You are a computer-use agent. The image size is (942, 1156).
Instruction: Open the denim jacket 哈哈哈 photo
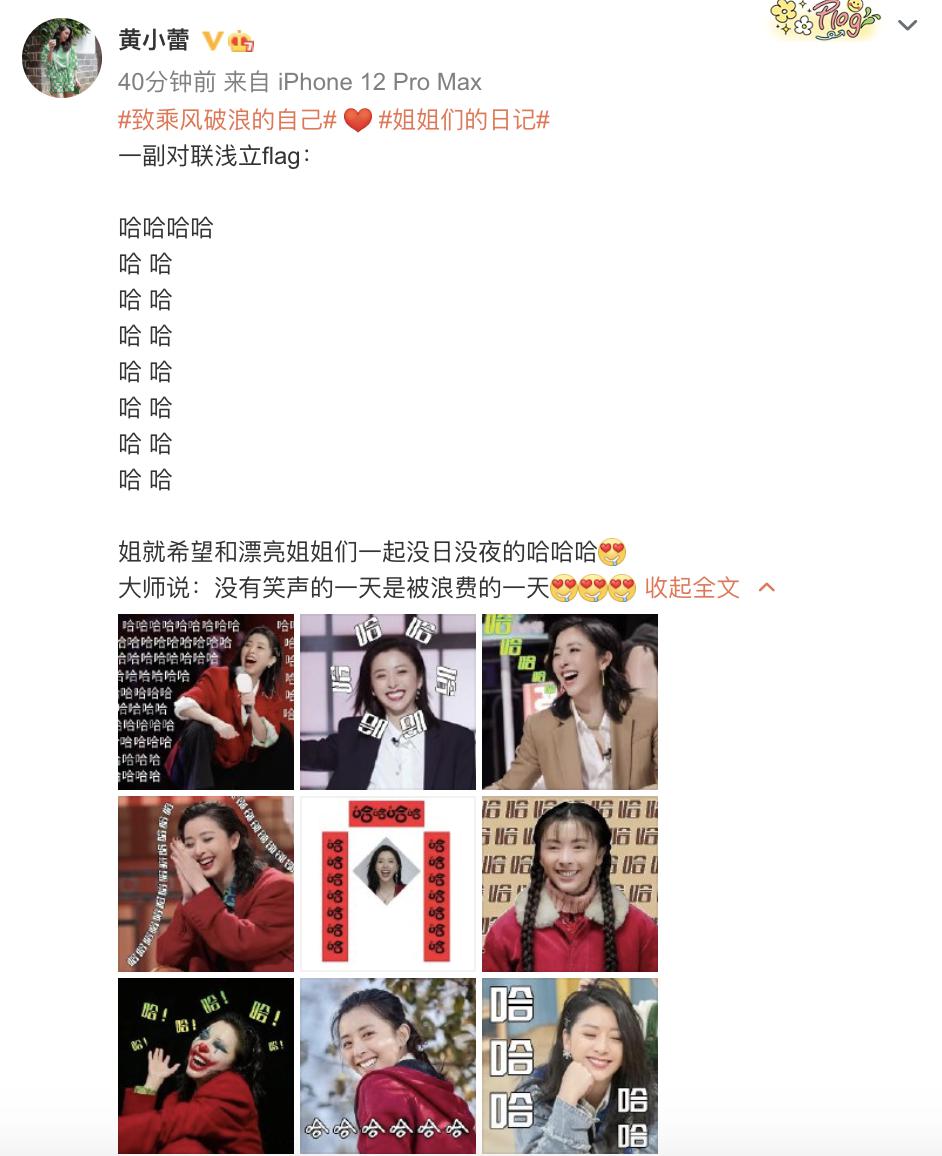click(570, 1066)
